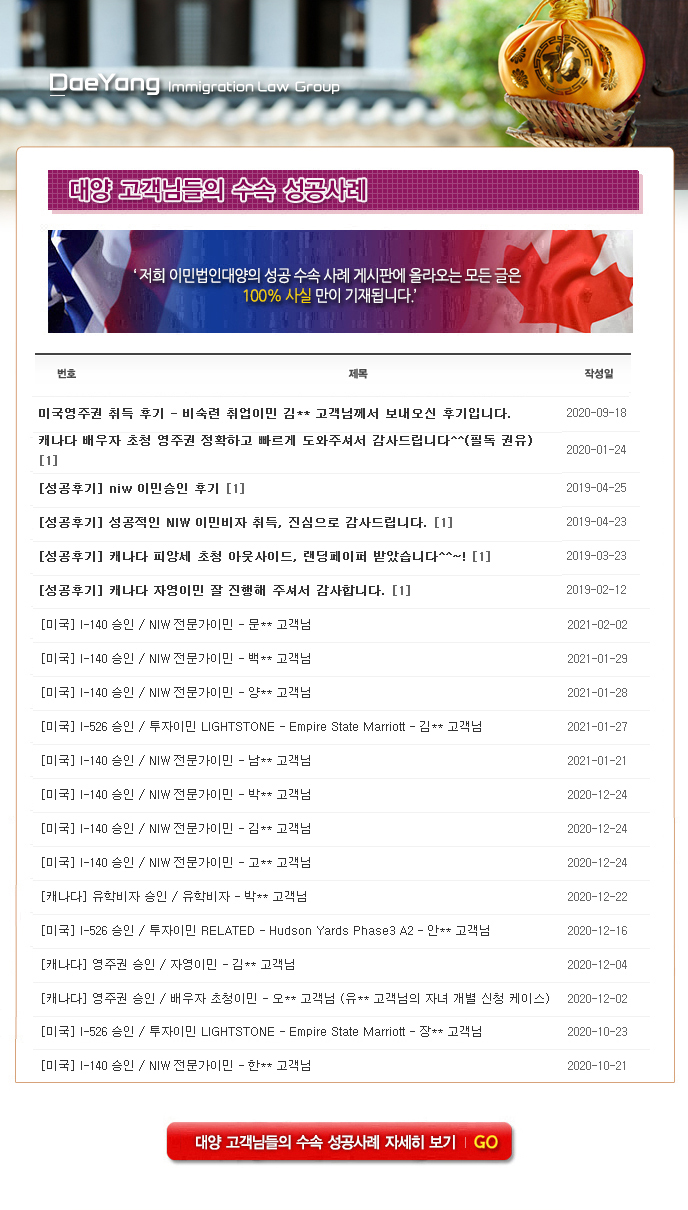688x1210 pixels.
Task: Open I-526 LIGHTSTONE post for 장** 고객님
Action: click(261, 1032)
